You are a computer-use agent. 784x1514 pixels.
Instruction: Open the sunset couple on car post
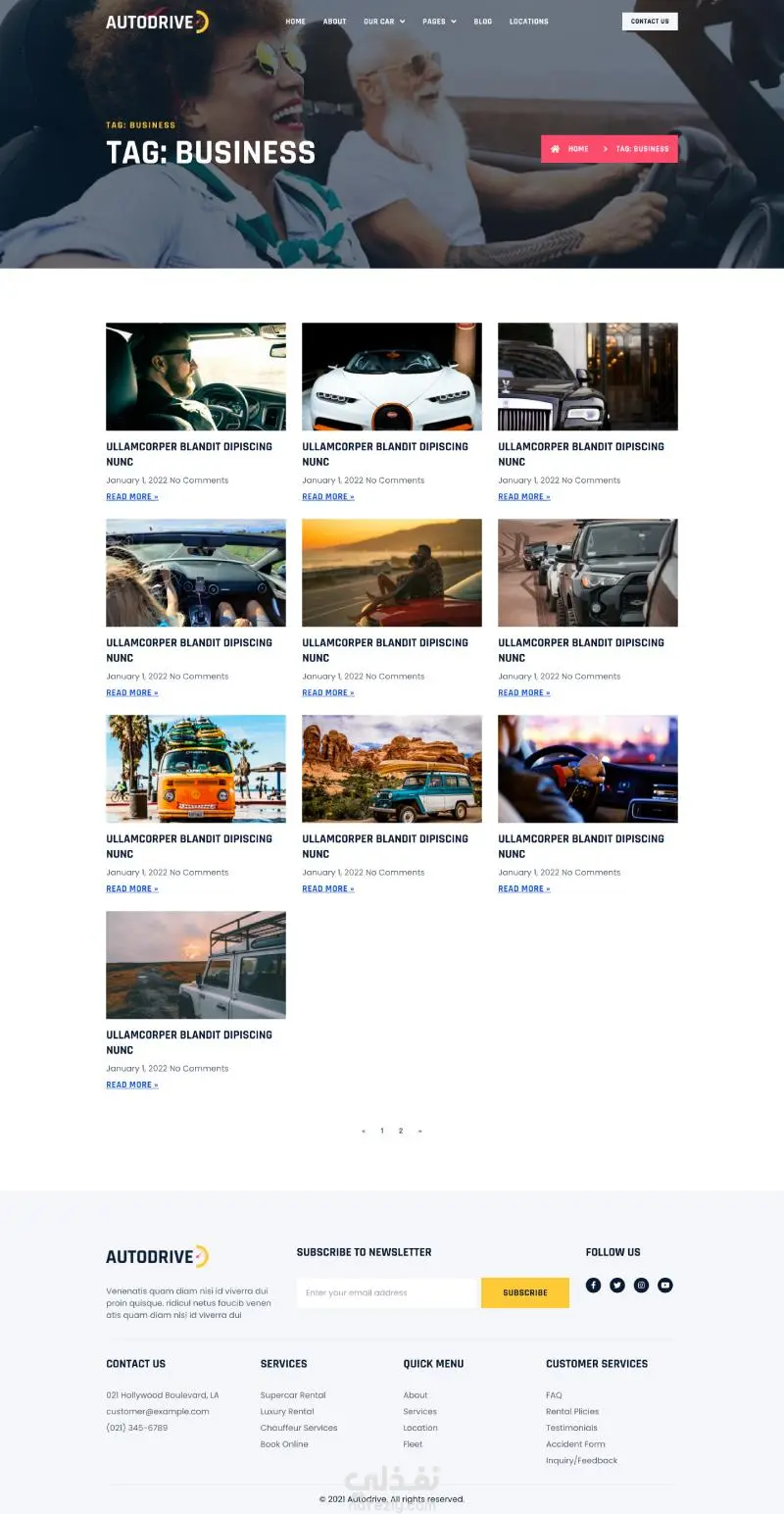tap(391, 573)
